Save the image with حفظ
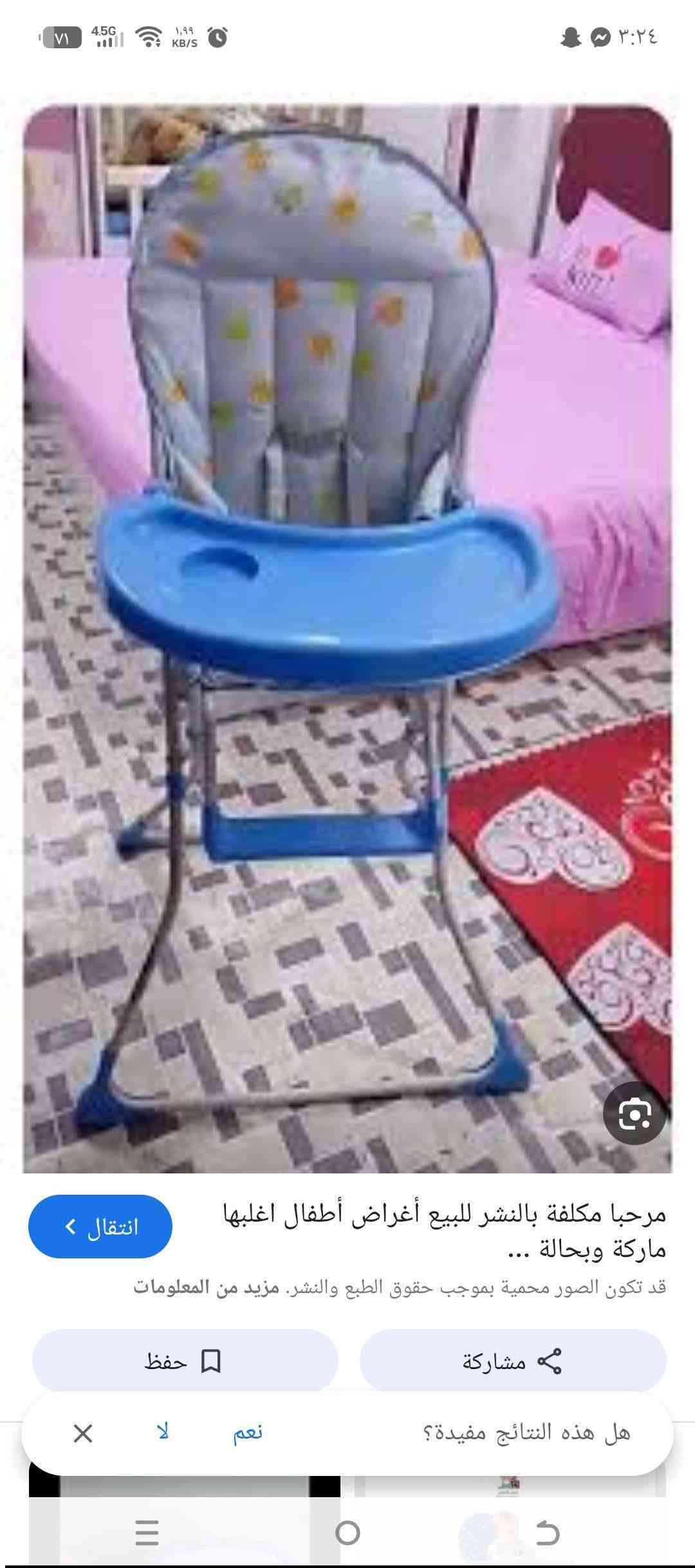The width and height of the screenshot is (695, 1568). [x=185, y=1361]
